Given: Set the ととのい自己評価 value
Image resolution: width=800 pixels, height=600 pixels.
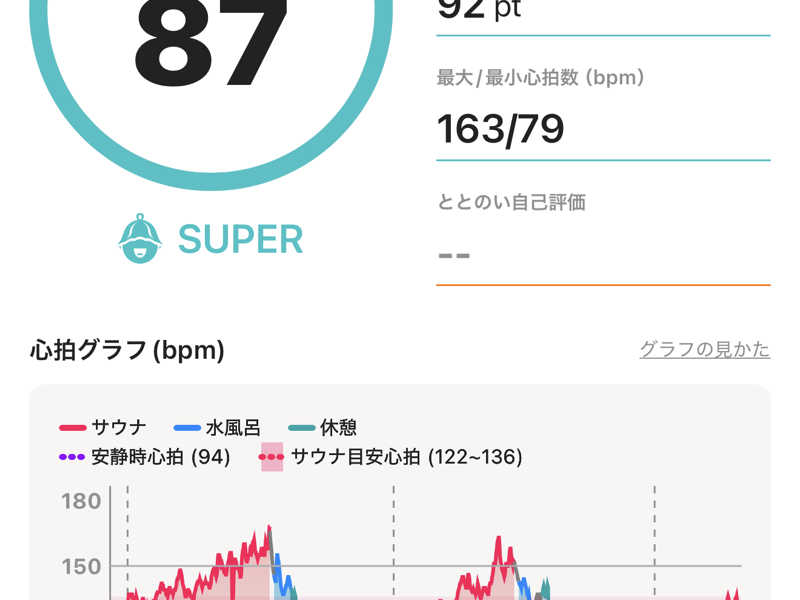Looking at the screenshot, I should coord(602,254).
